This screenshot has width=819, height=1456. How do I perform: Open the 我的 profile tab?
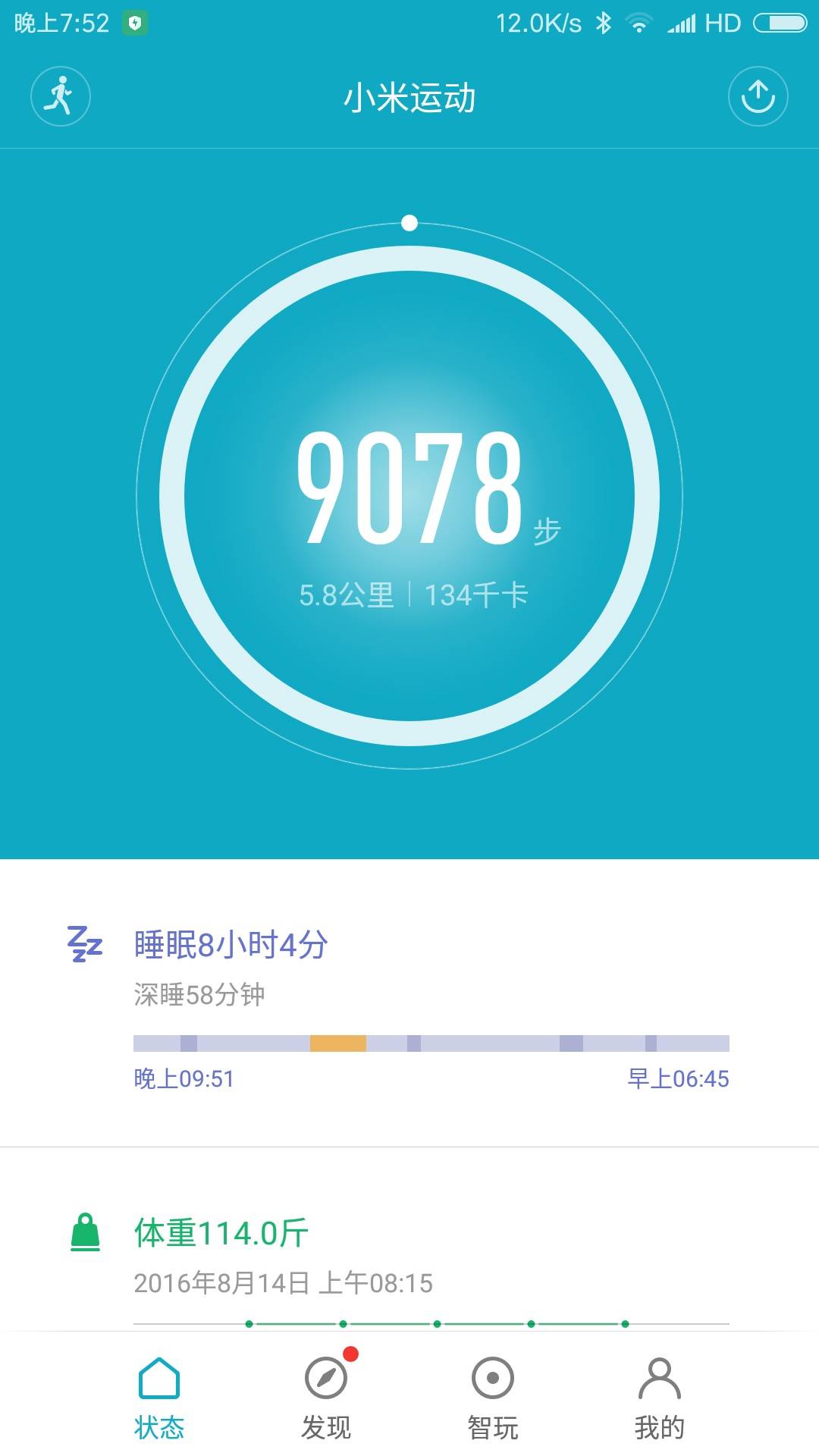point(660,1399)
